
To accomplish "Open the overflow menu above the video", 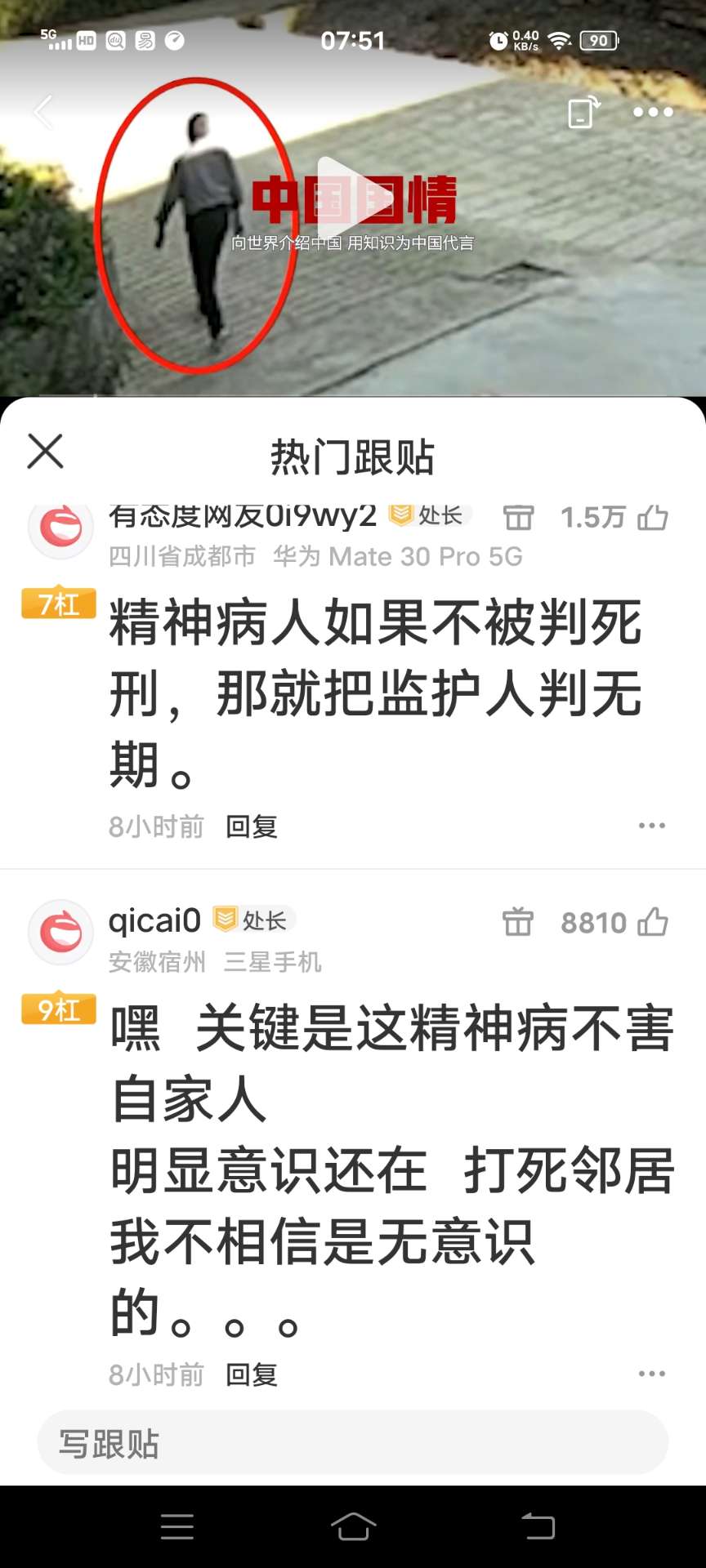I will pyautogui.click(x=653, y=112).
